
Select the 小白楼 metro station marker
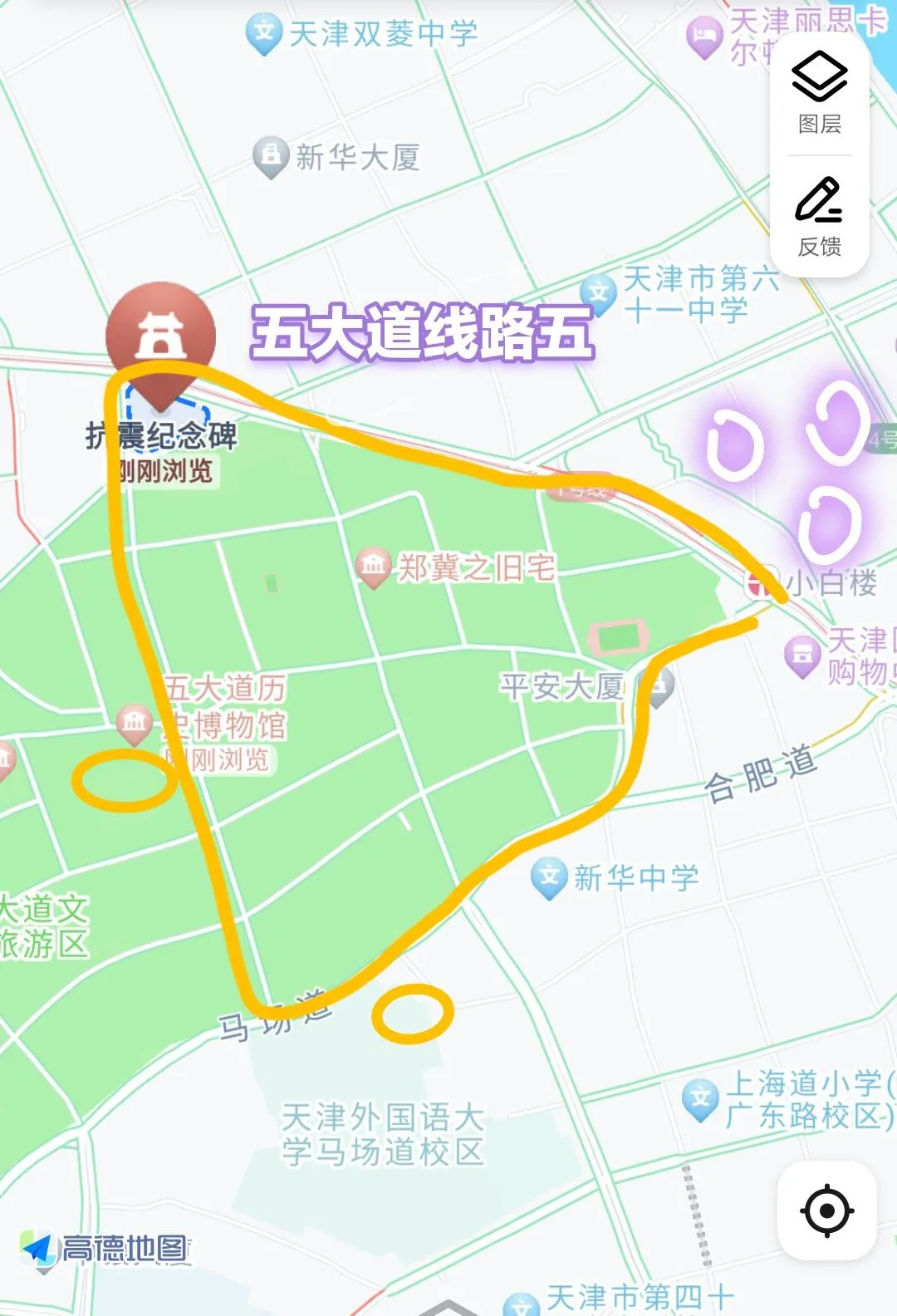[759, 583]
